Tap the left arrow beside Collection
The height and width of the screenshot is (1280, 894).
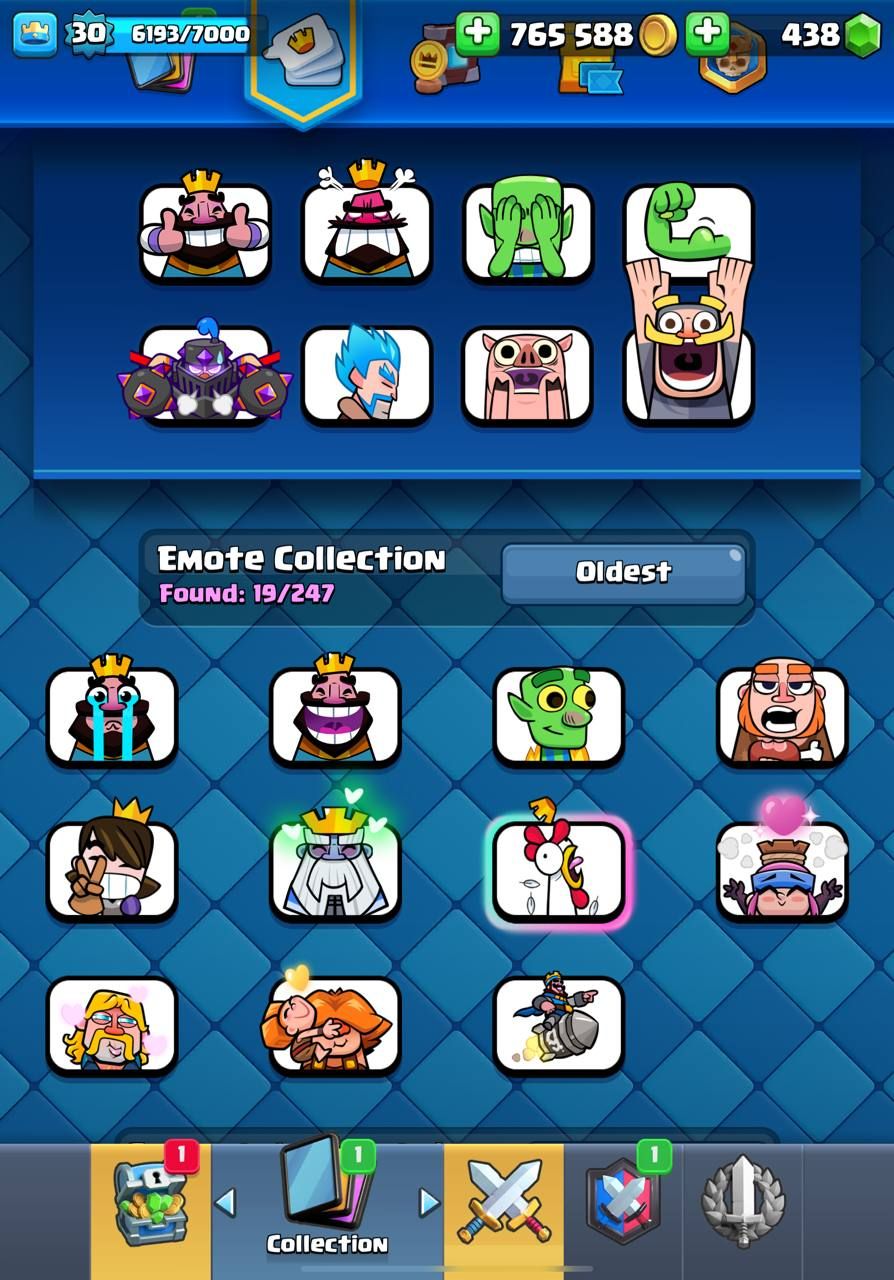226,1202
